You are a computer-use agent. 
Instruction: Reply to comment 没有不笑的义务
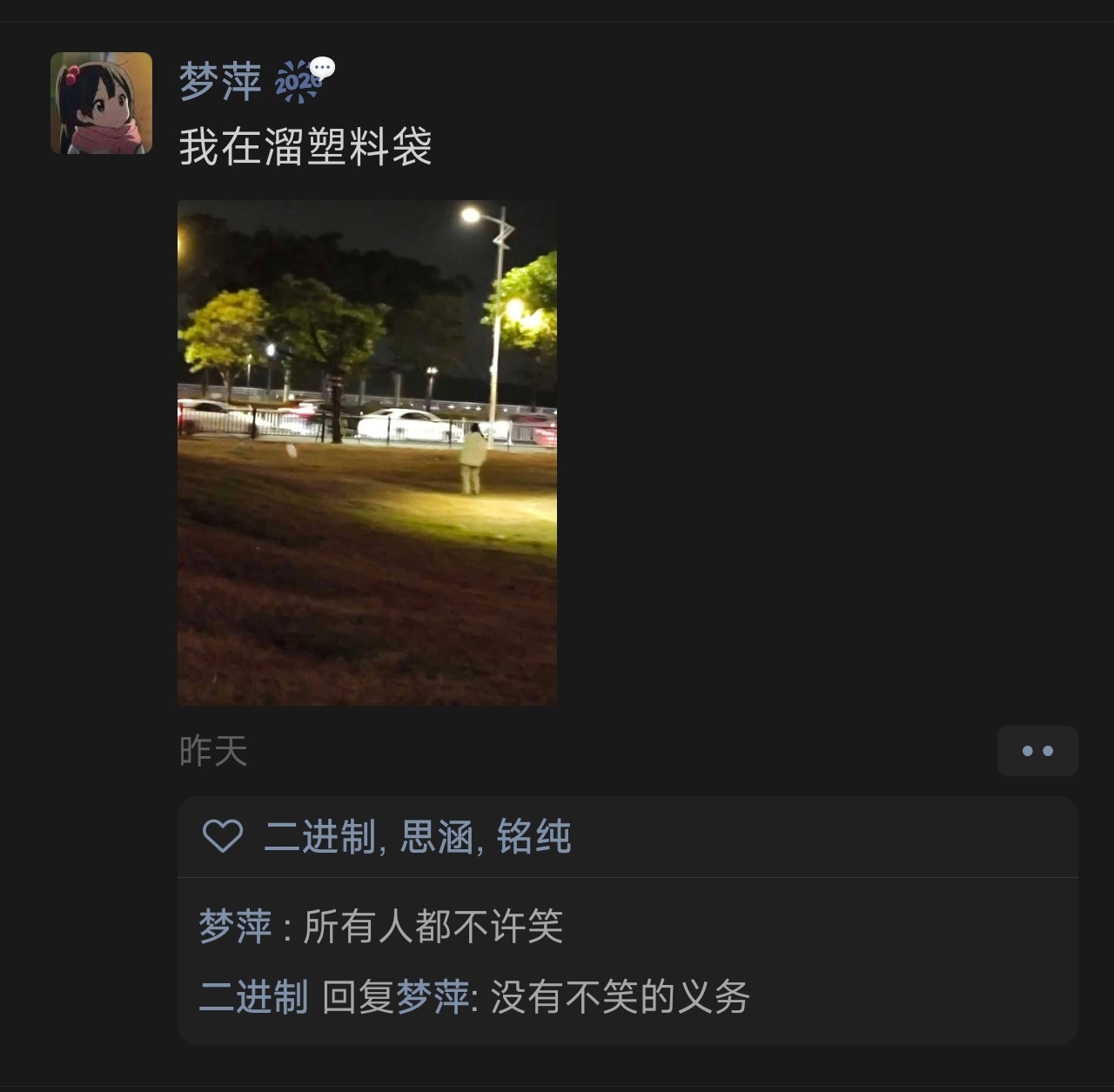[619, 996]
